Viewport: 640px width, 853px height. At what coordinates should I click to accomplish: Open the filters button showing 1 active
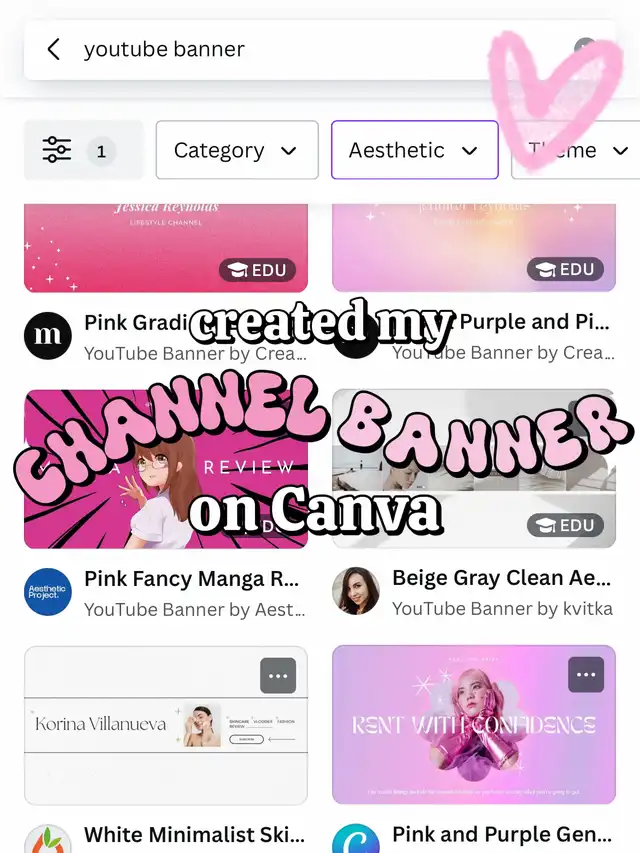click(x=84, y=150)
